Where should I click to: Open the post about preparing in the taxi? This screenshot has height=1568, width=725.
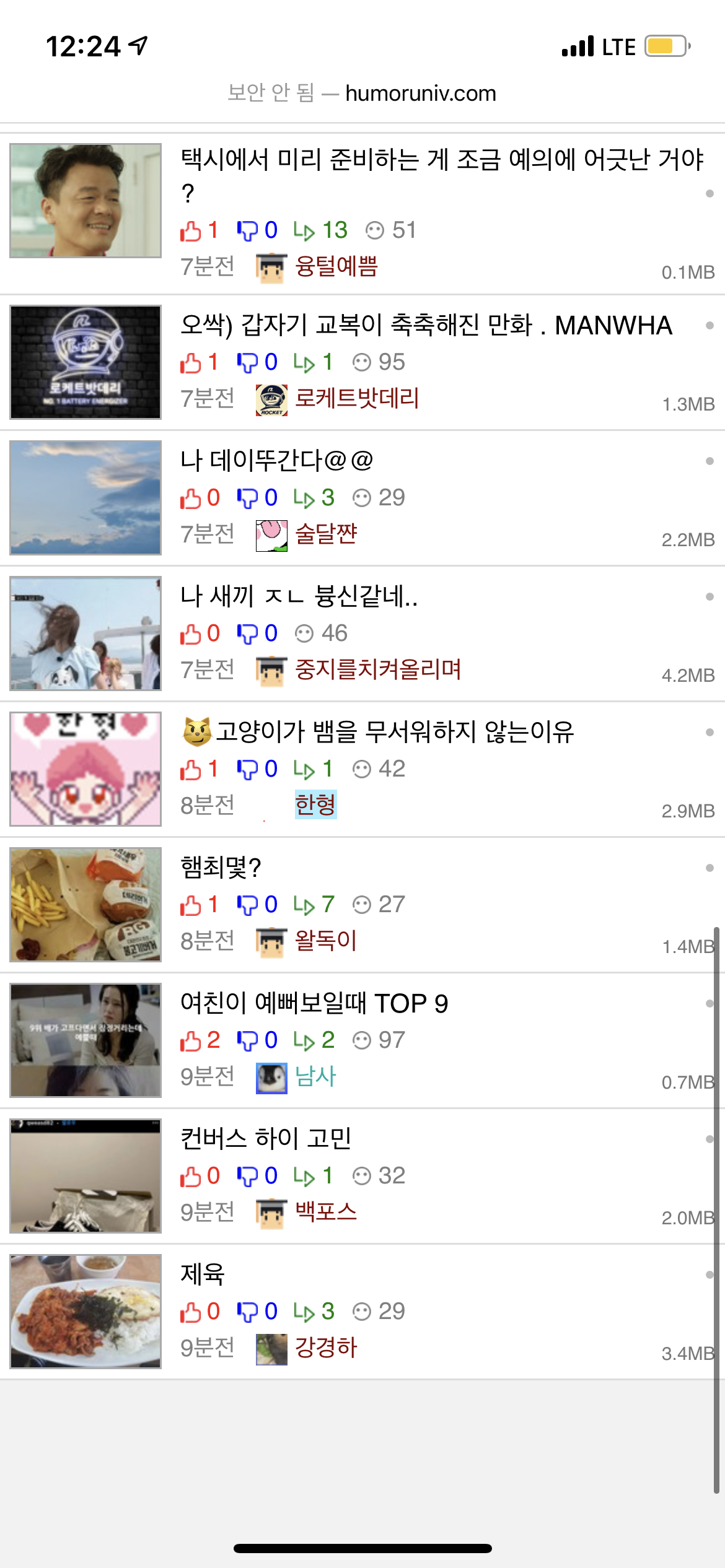point(442,176)
